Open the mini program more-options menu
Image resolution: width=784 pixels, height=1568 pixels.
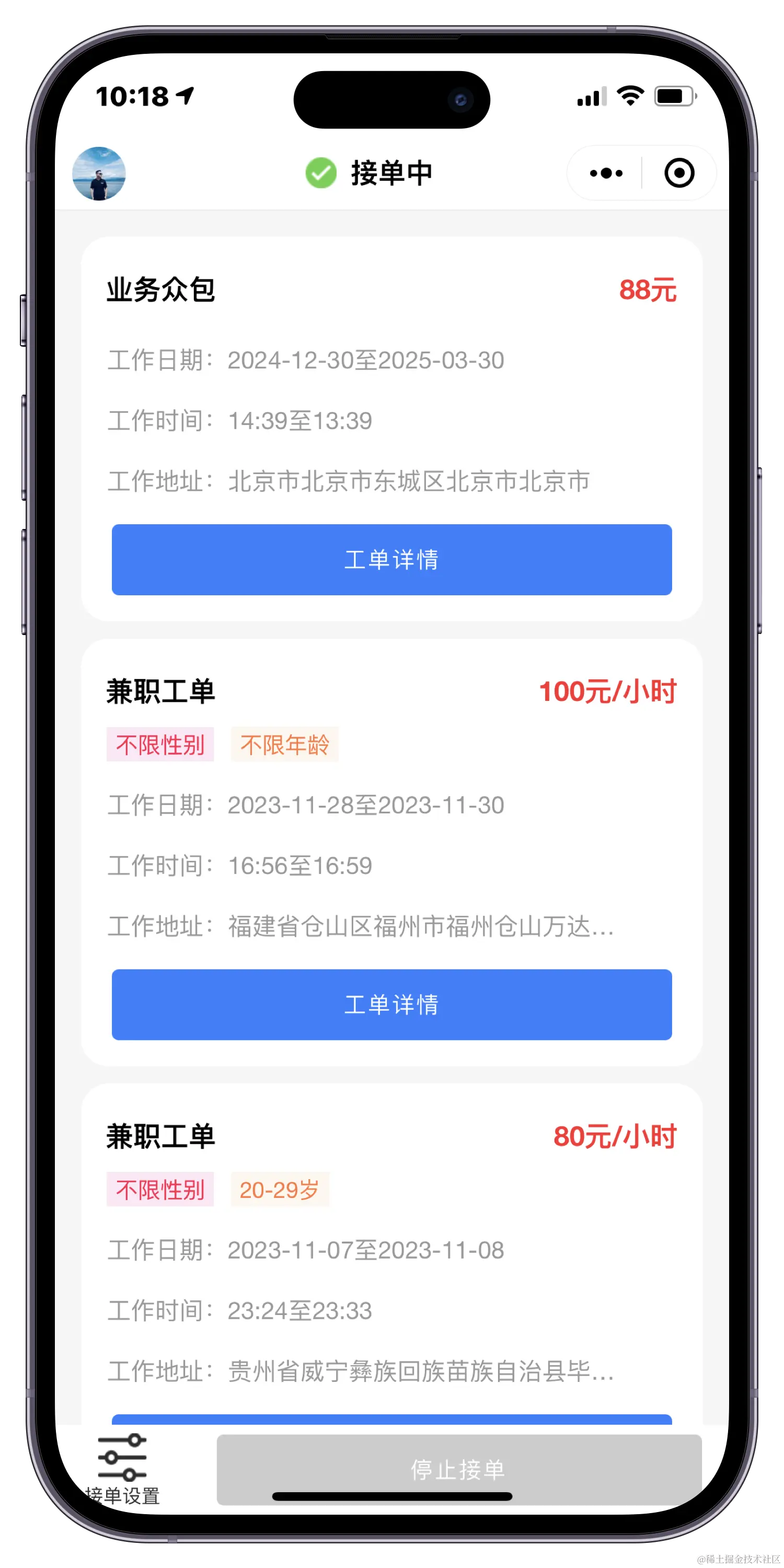[x=606, y=174]
